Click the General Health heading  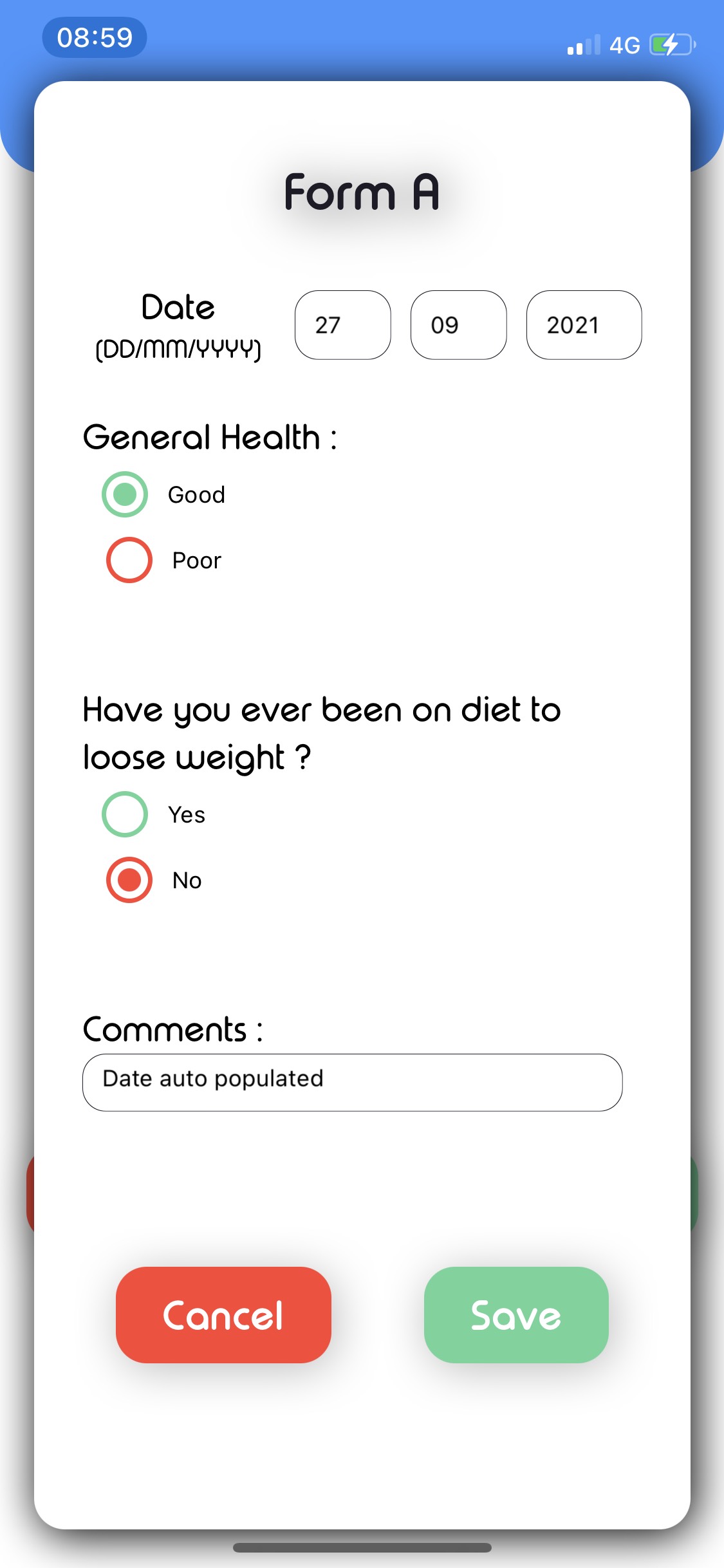pyautogui.click(x=210, y=436)
